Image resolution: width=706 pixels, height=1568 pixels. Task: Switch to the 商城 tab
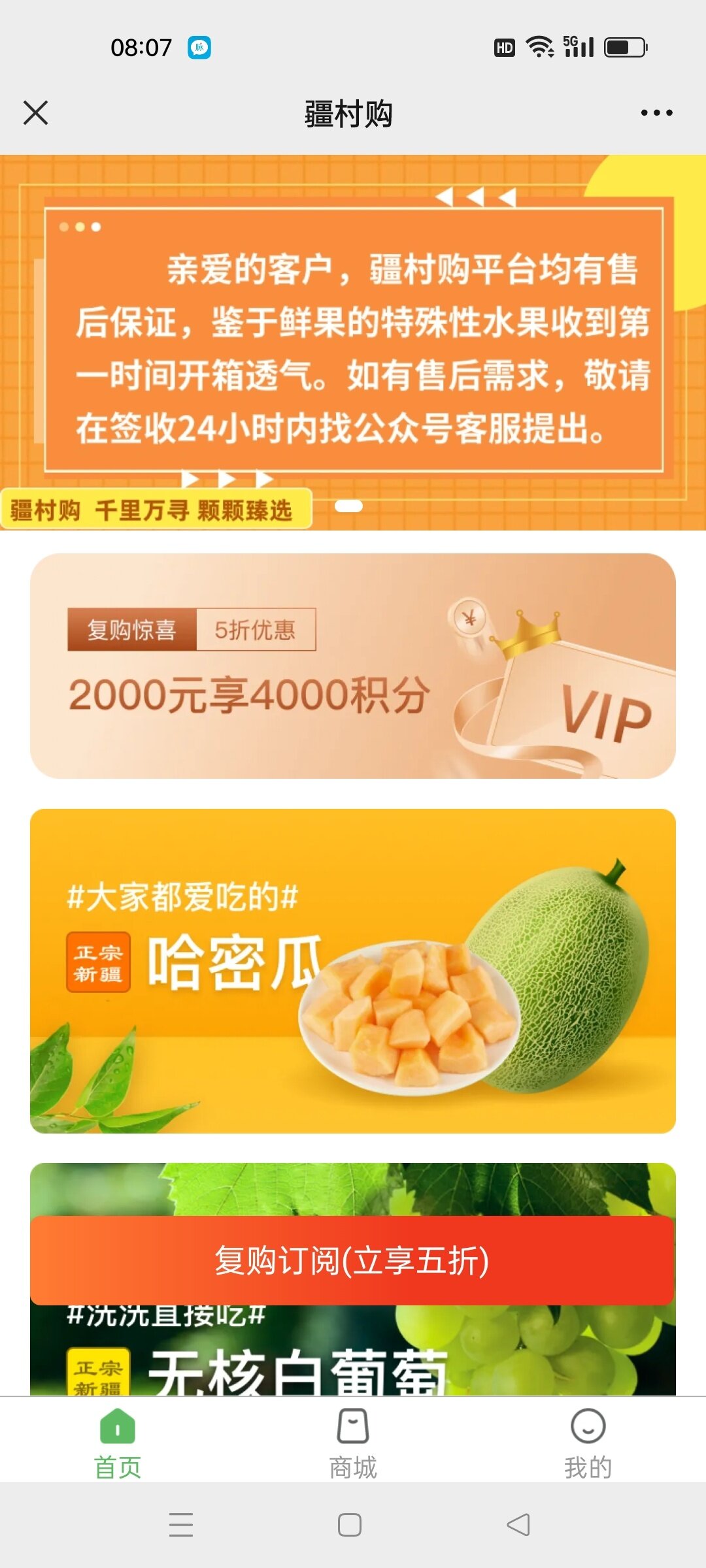[353, 1443]
